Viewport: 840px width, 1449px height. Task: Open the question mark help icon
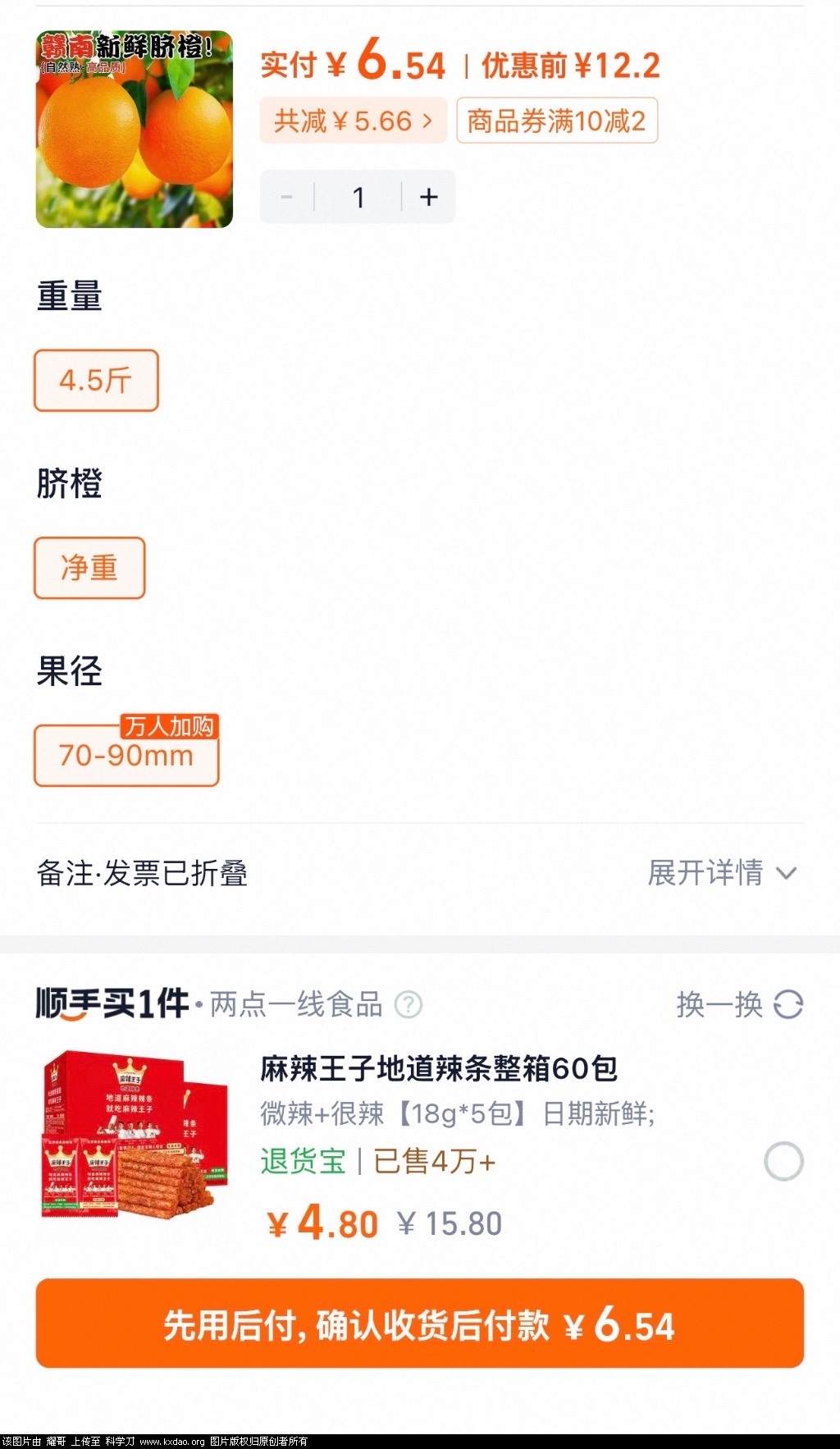(409, 1004)
